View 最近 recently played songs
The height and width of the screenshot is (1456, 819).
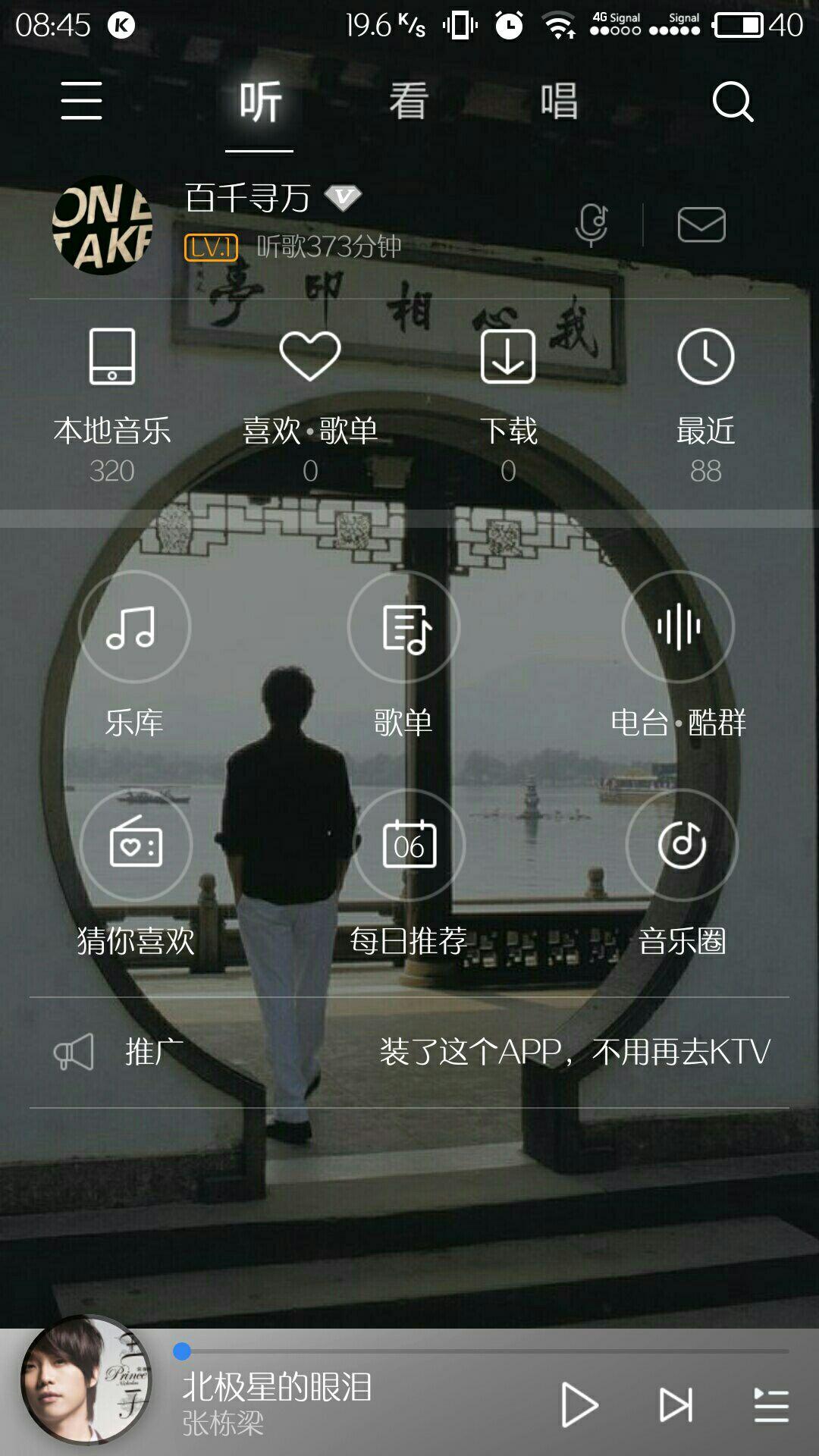pos(706,406)
